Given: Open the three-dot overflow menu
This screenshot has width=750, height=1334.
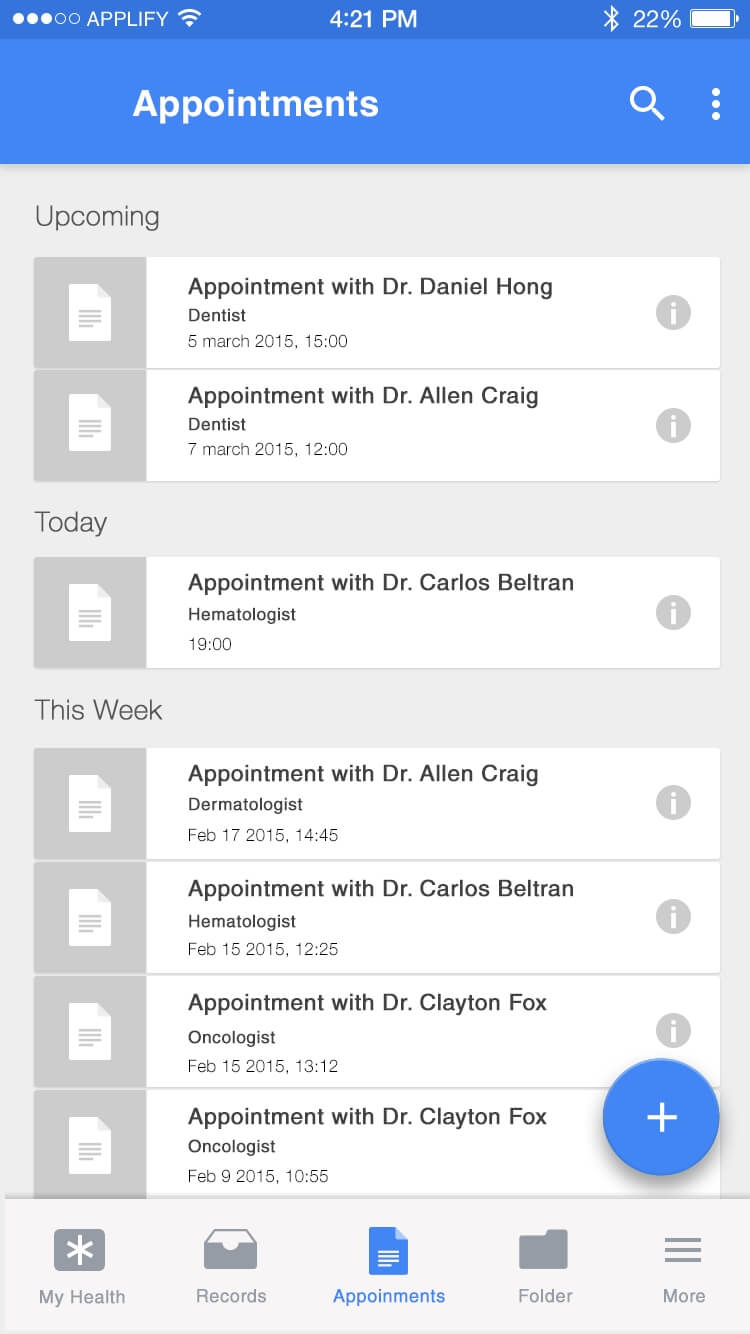Looking at the screenshot, I should click(715, 104).
